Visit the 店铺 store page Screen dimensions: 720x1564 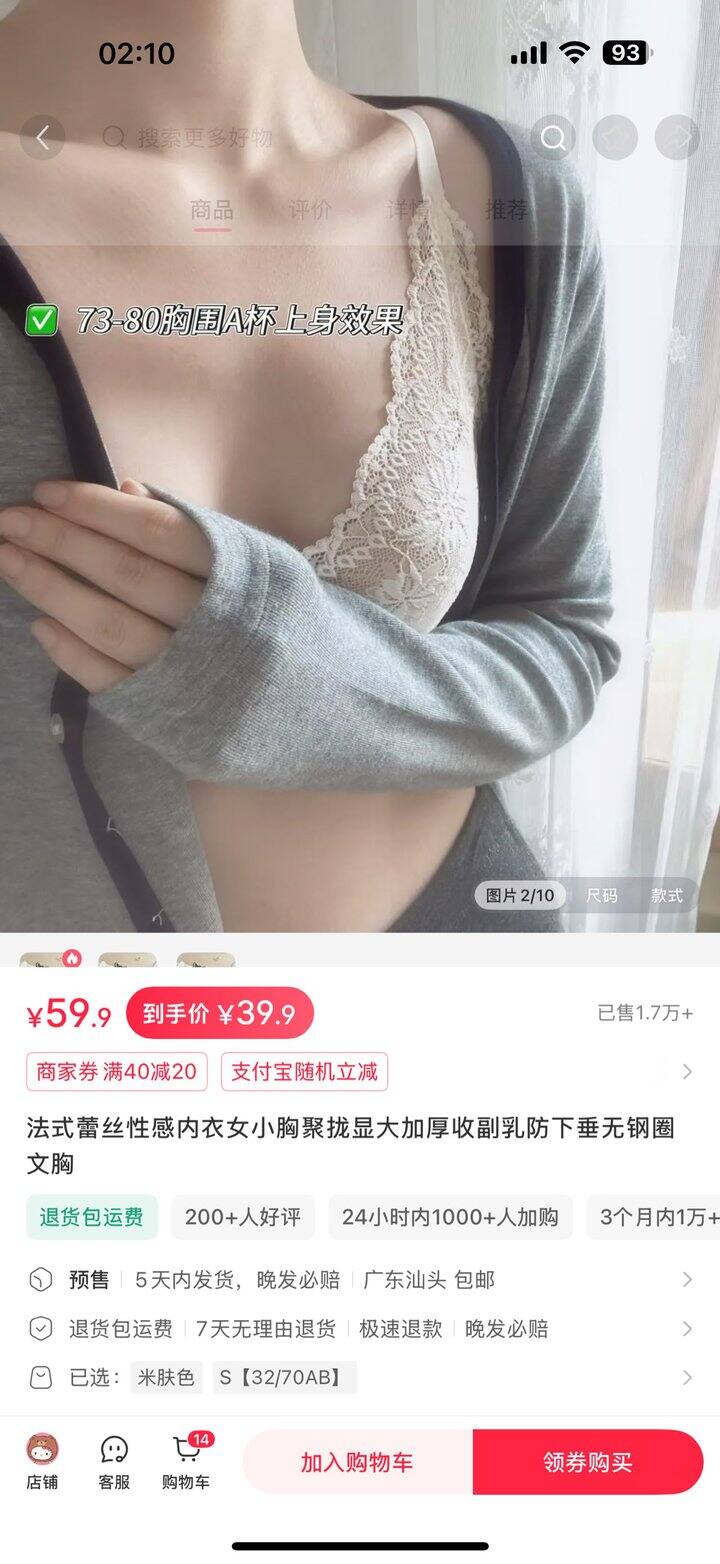(x=42, y=1462)
